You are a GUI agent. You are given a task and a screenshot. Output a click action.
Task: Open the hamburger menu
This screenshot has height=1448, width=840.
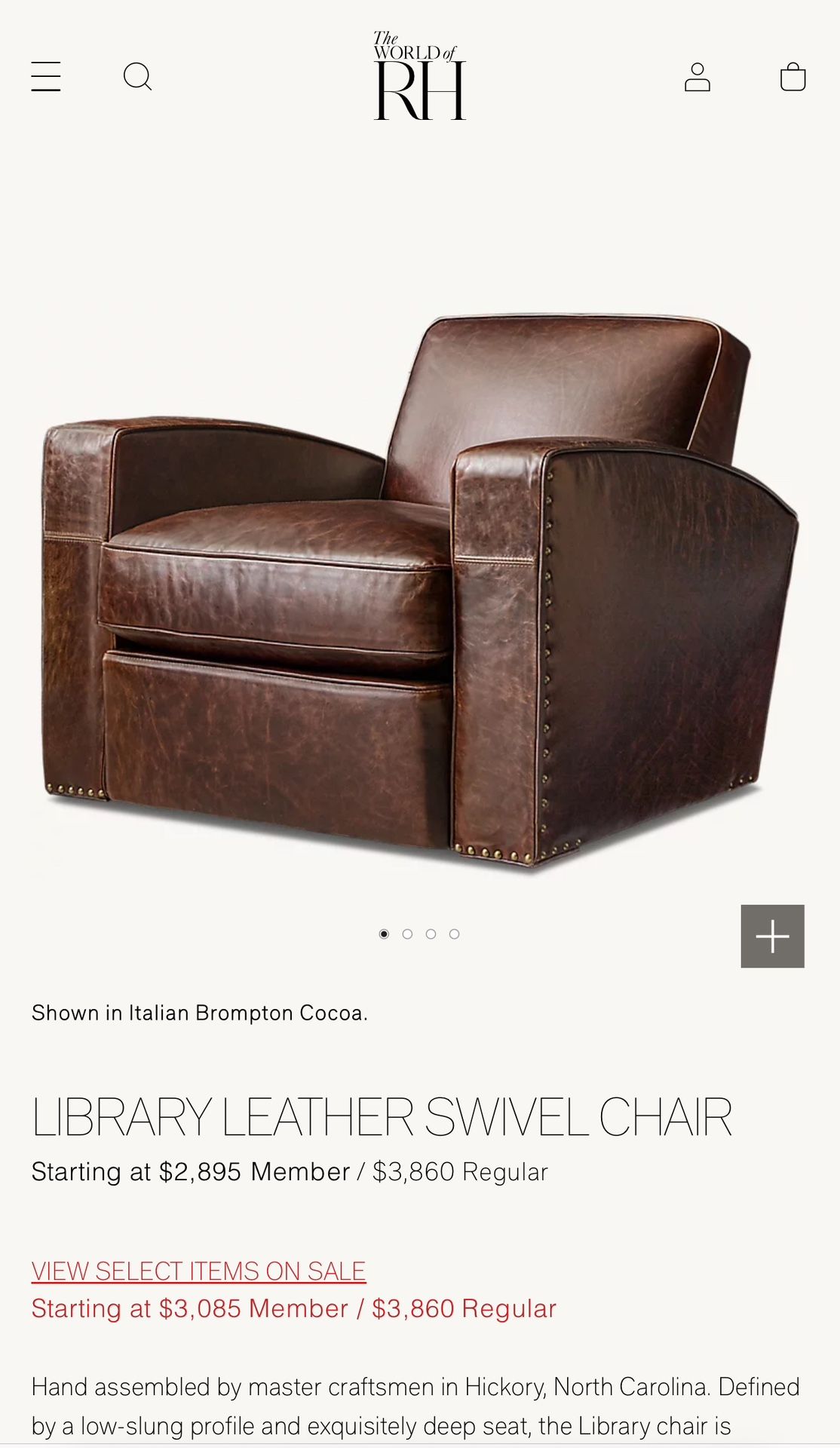(46, 77)
